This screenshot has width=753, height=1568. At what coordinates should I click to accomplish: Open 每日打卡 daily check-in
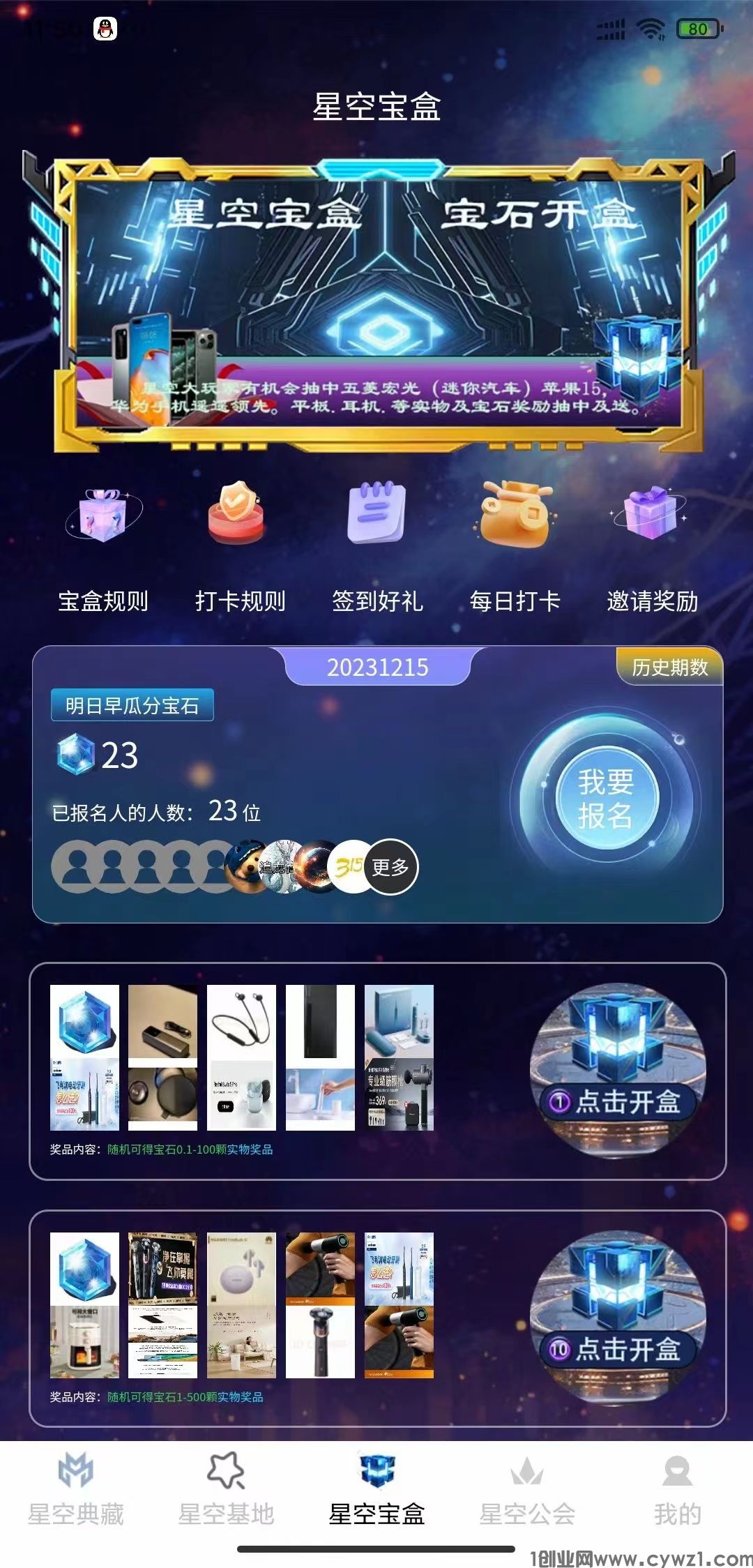[x=515, y=551]
